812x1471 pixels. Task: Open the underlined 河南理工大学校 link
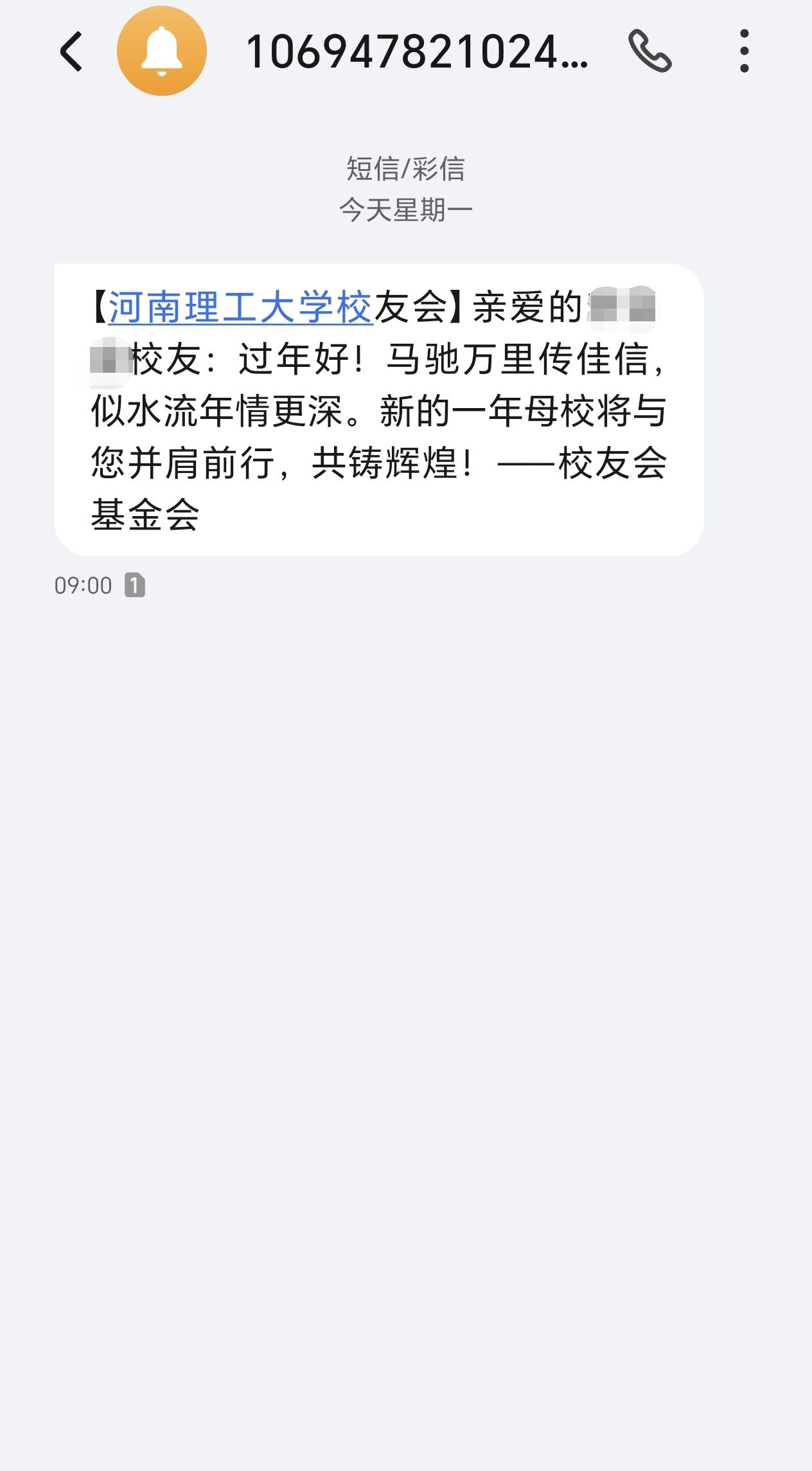240,307
